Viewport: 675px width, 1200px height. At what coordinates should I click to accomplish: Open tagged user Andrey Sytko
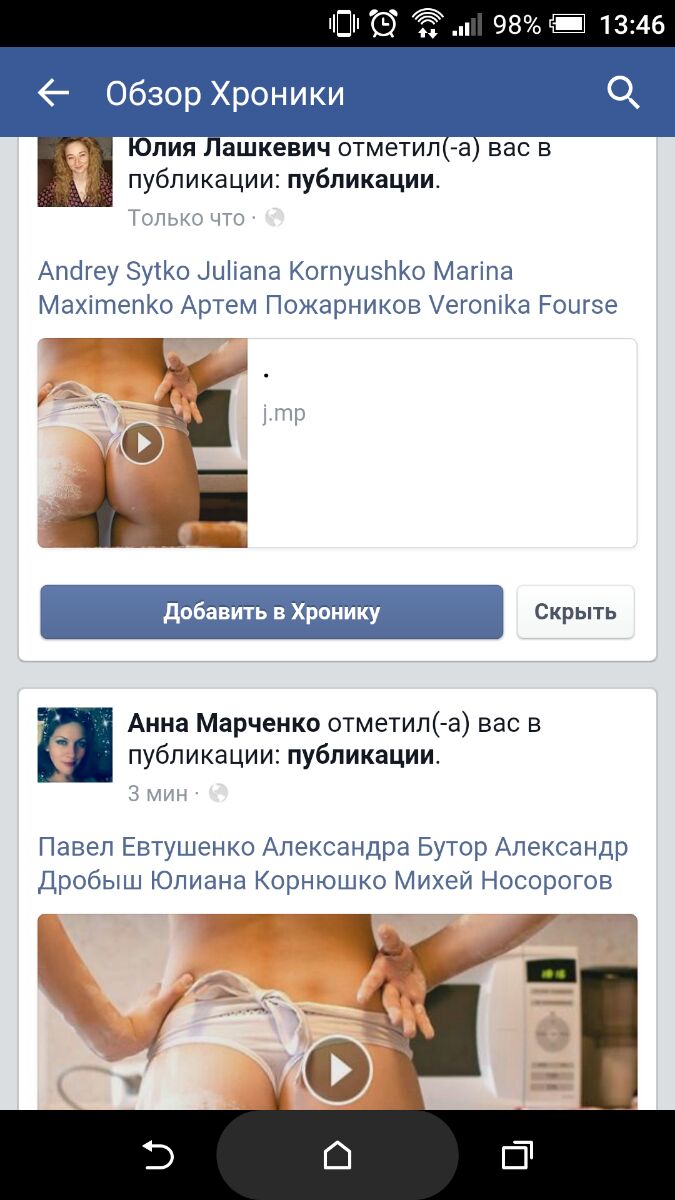[x=114, y=271]
